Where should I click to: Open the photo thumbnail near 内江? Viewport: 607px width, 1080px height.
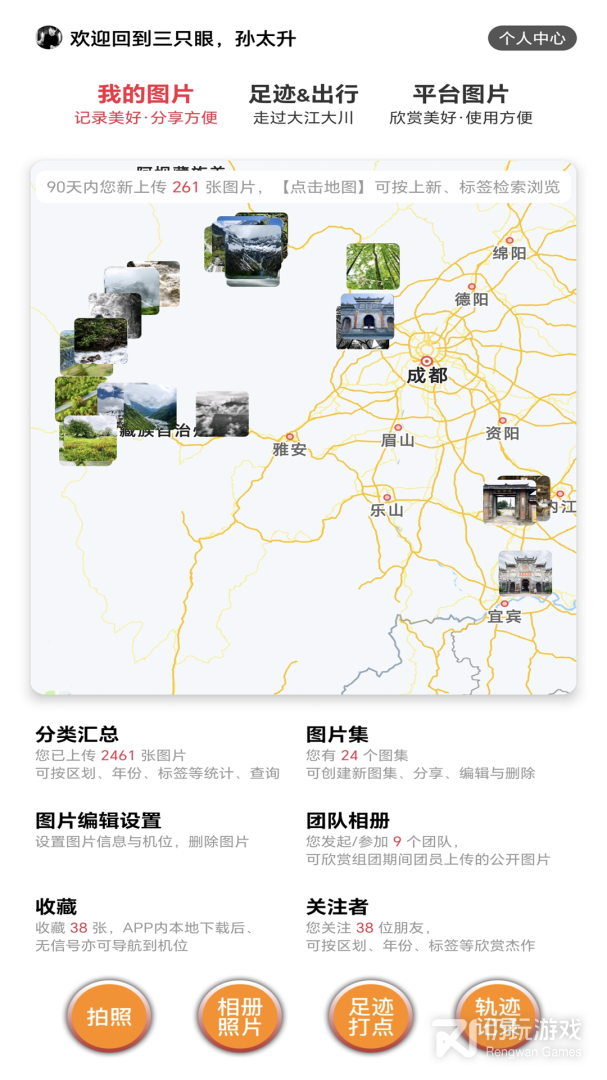515,500
